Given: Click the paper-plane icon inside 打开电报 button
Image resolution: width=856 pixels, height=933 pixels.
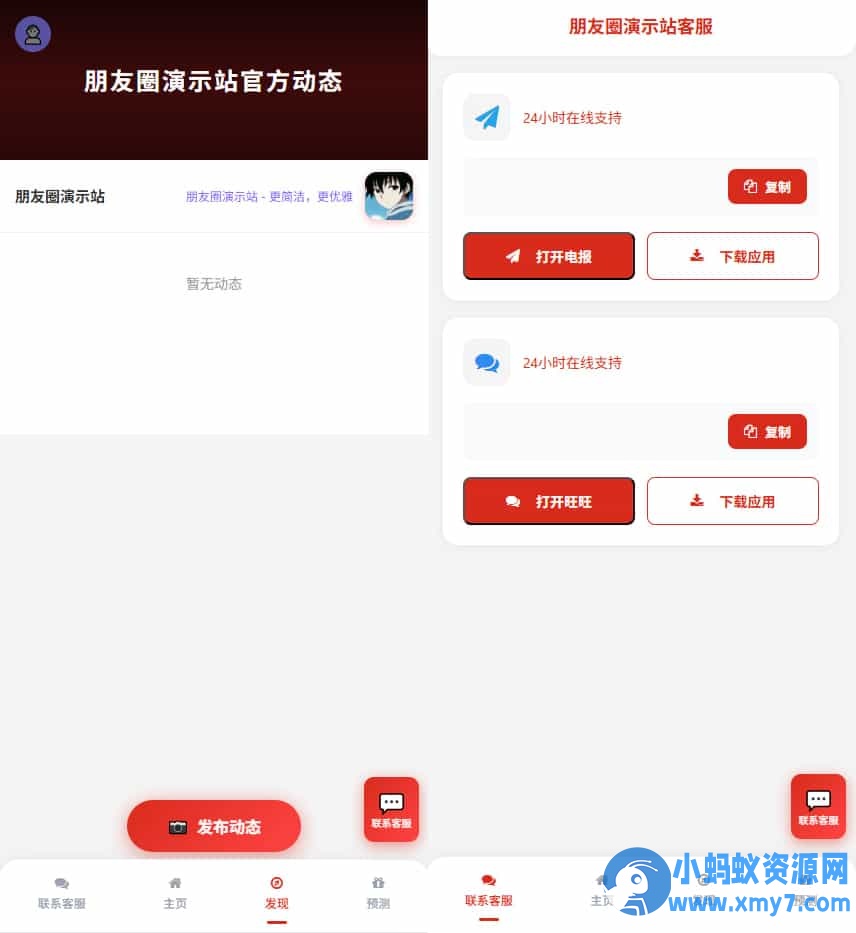Looking at the screenshot, I should coord(512,255).
